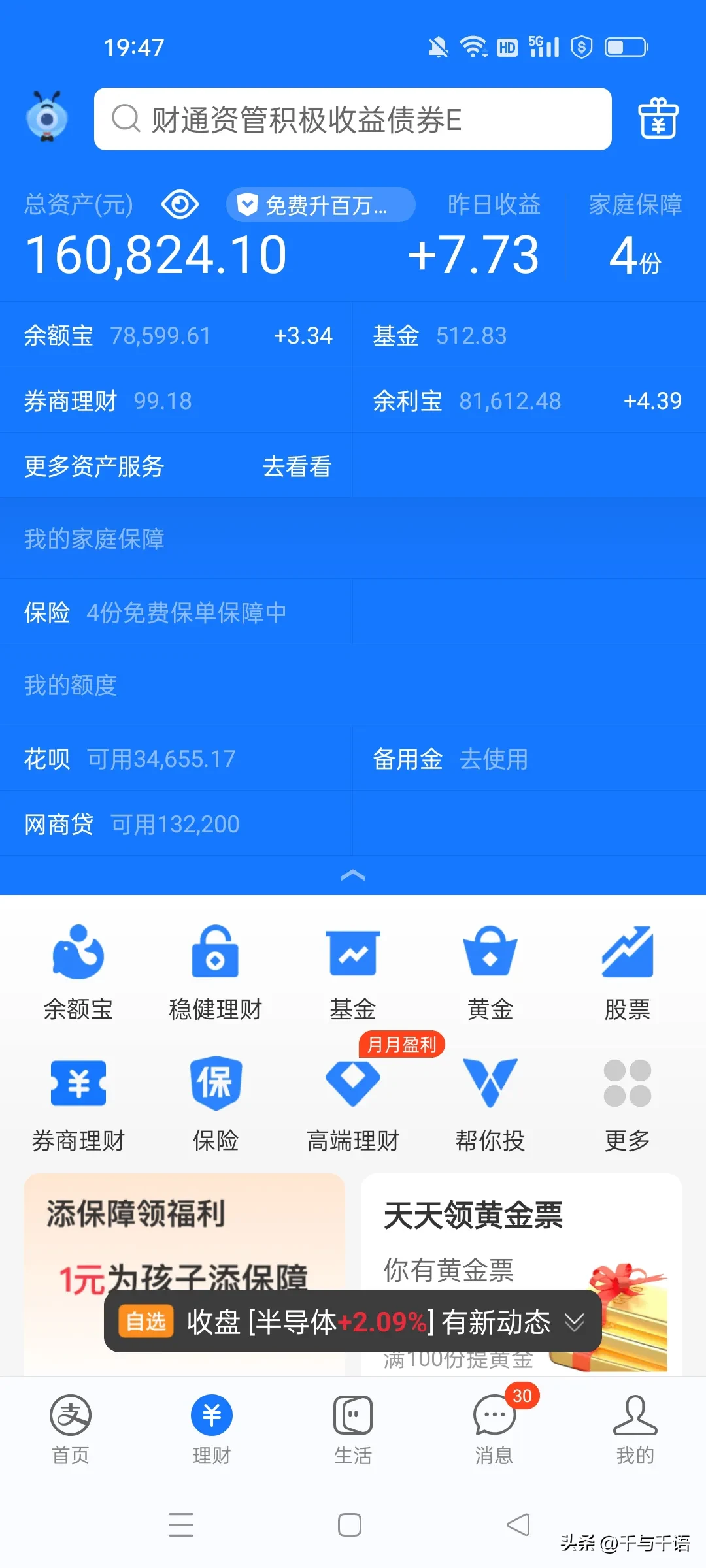
Task: Hide total assets with the eye icon
Action: [180, 205]
